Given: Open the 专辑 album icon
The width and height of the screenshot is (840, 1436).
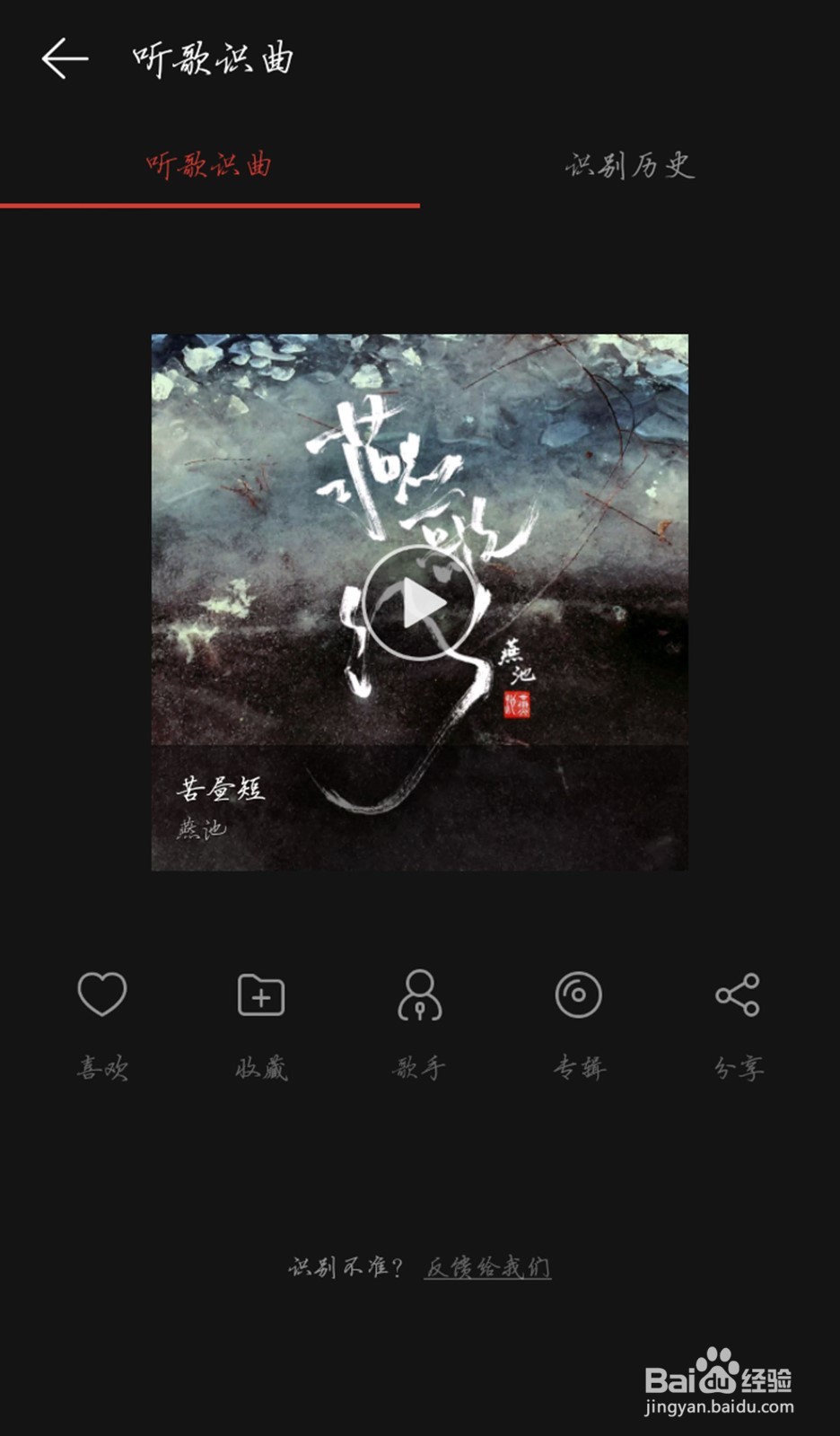Looking at the screenshot, I should (577, 996).
